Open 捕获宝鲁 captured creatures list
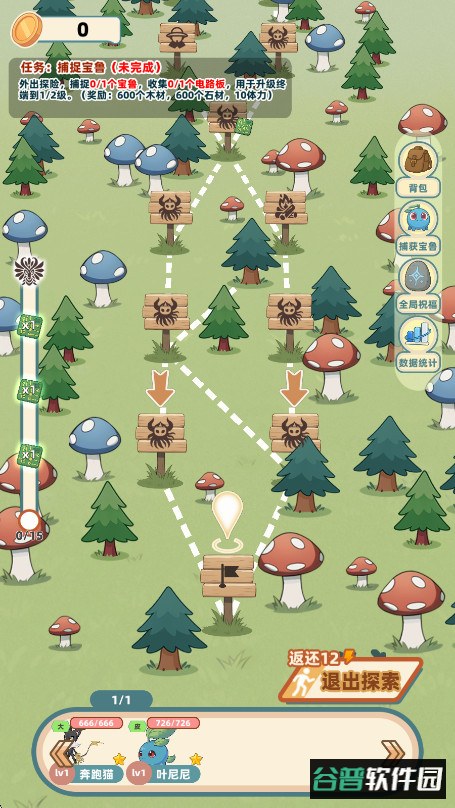Screen dimensions: 455x808 pyautogui.click(x=418, y=228)
